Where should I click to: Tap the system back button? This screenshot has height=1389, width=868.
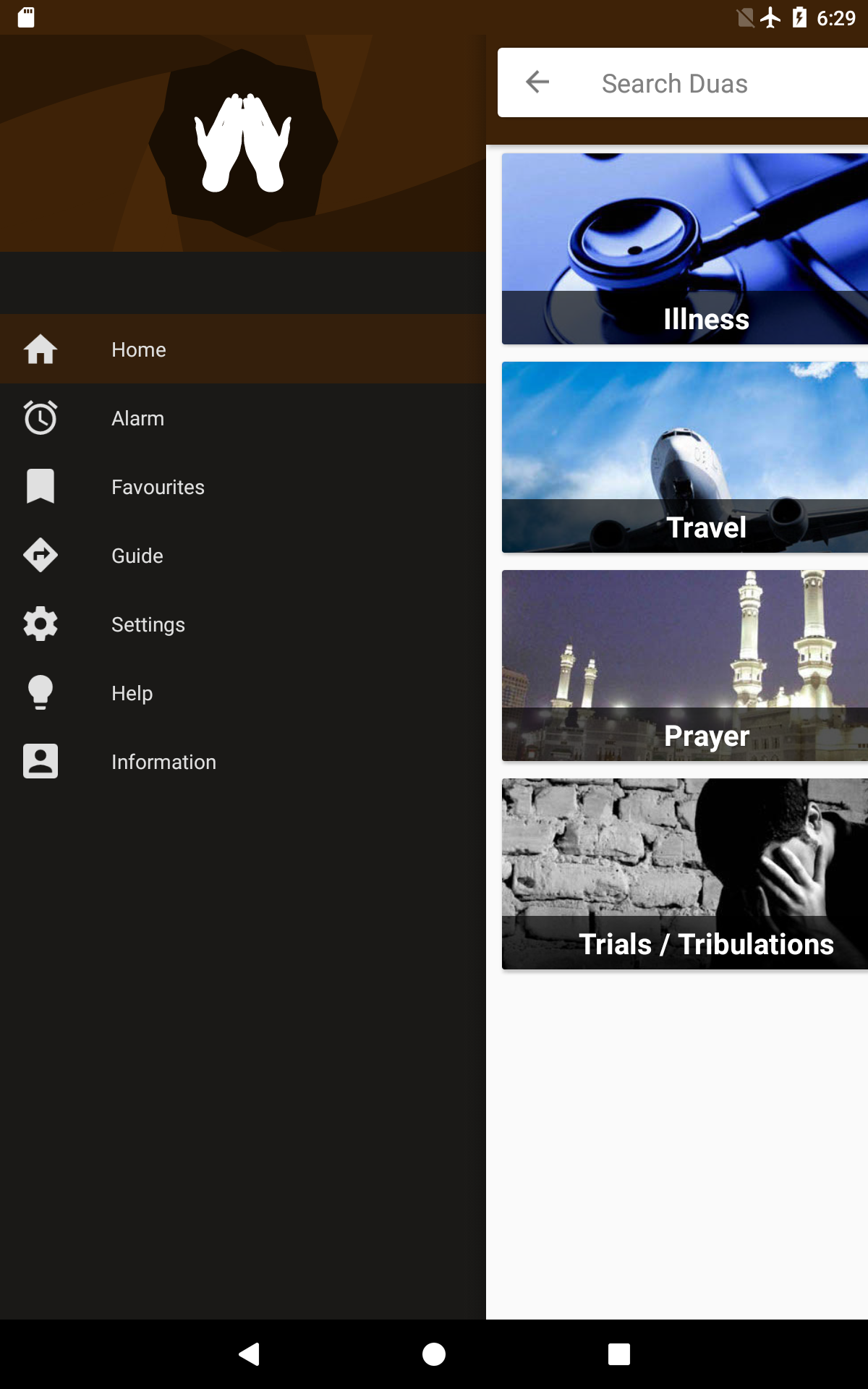[249, 1354]
